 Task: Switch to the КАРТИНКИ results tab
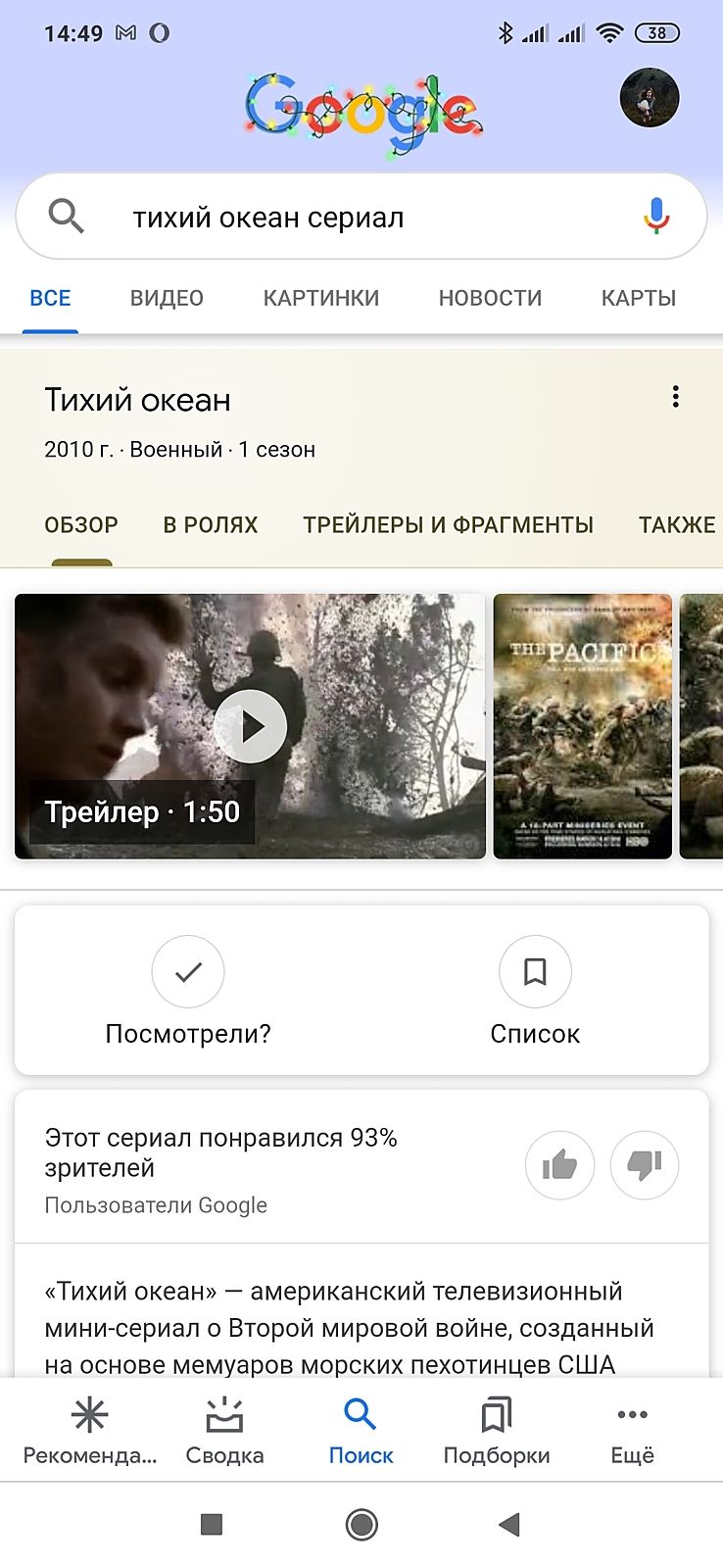point(320,298)
